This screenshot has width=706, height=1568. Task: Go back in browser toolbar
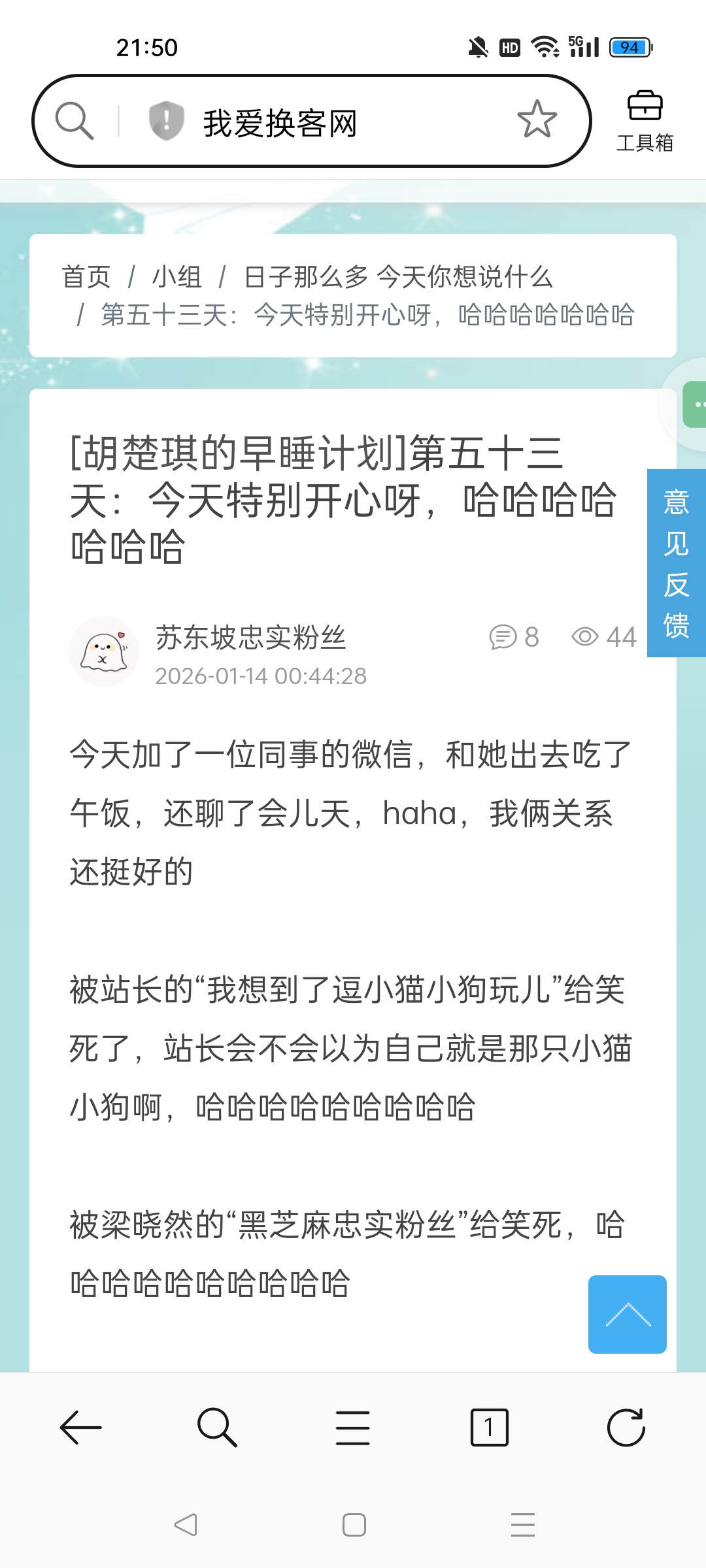click(81, 1428)
